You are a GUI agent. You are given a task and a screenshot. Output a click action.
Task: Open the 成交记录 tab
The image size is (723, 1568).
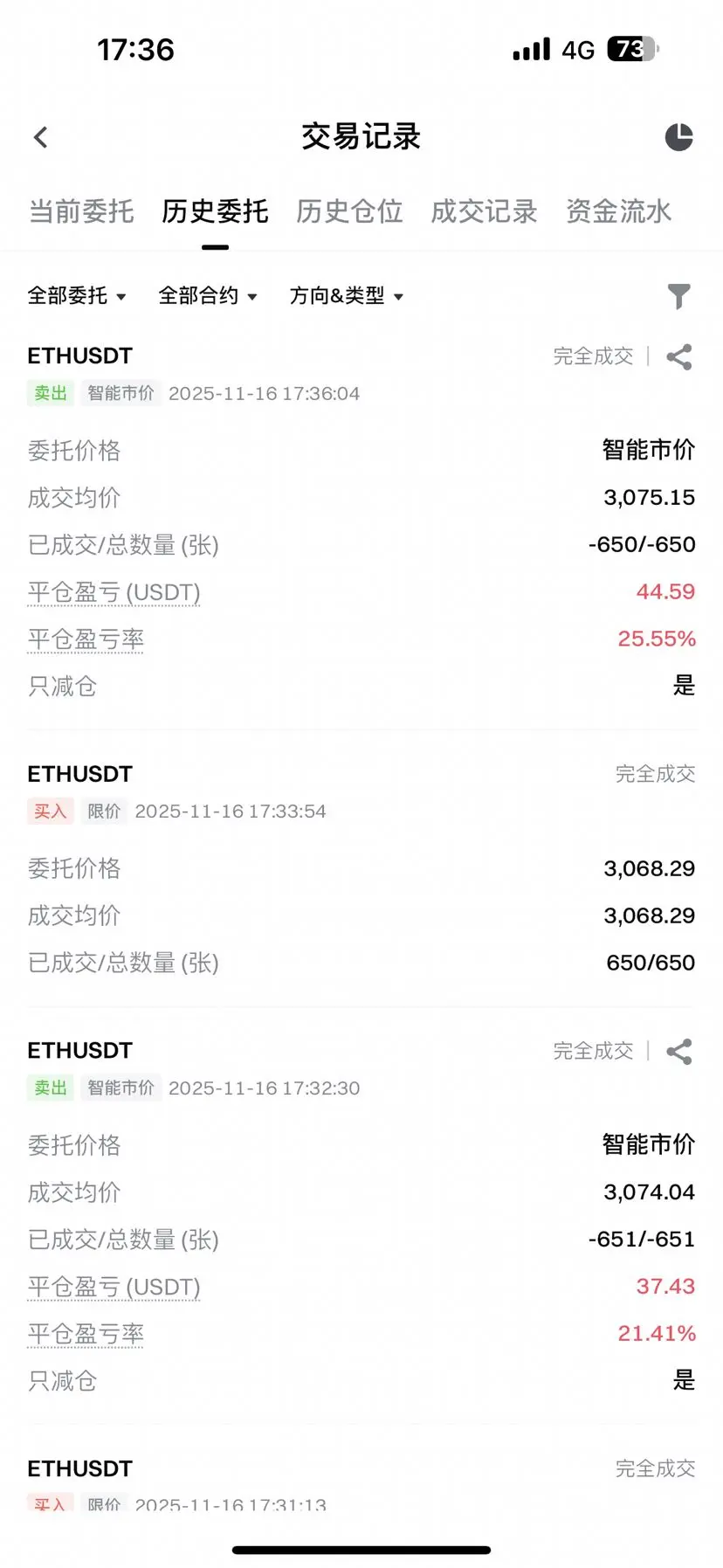click(484, 211)
